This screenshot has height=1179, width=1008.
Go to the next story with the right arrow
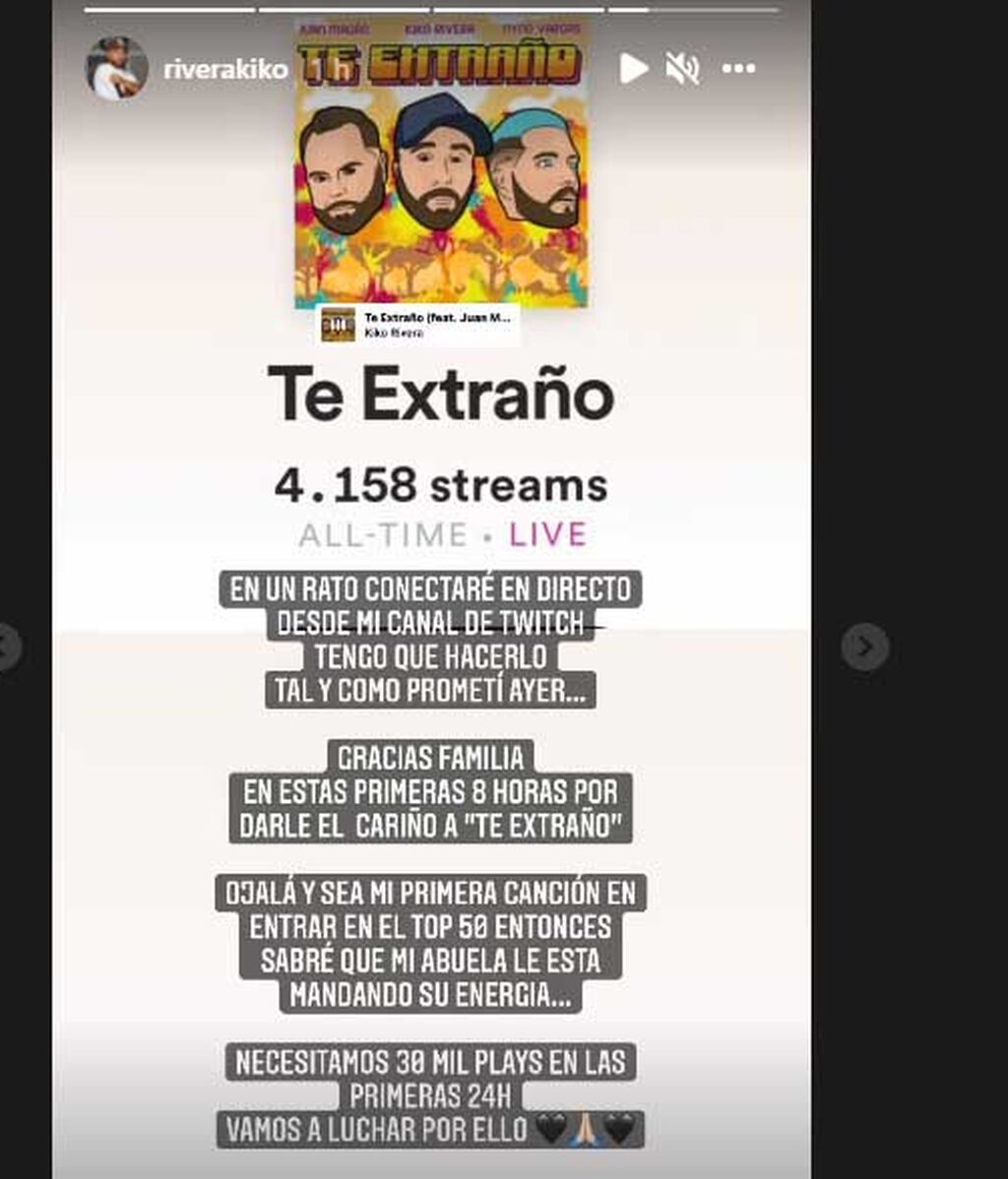point(864,647)
